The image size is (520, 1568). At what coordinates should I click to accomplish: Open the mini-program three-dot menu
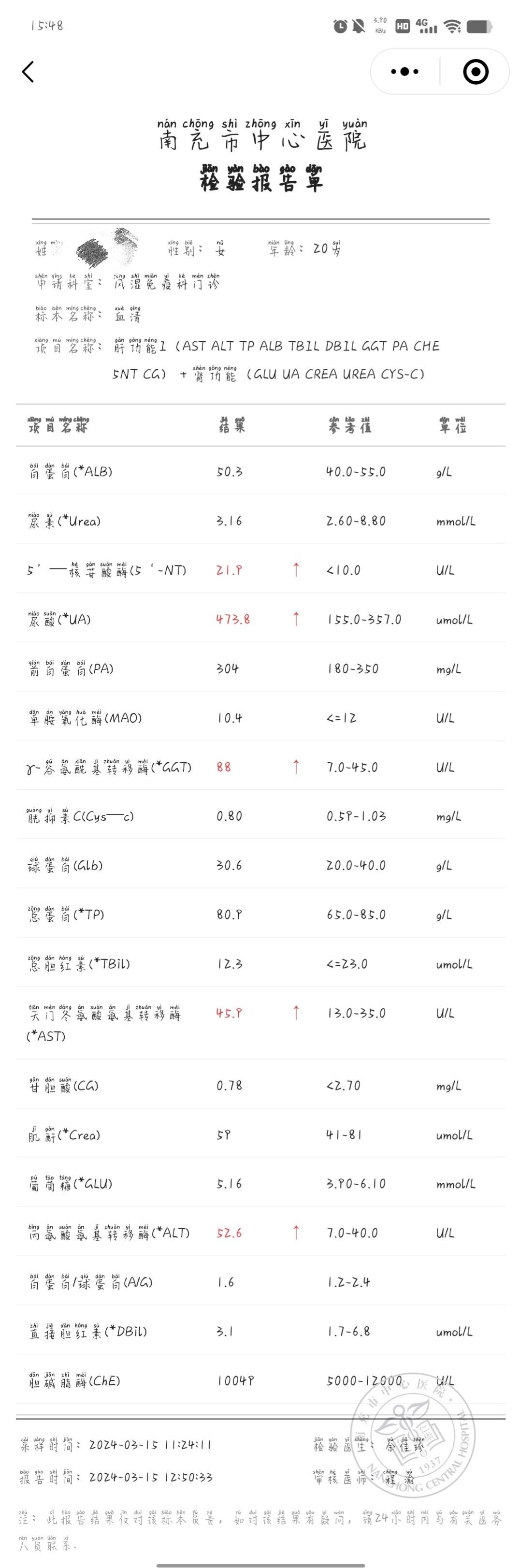coord(404,72)
